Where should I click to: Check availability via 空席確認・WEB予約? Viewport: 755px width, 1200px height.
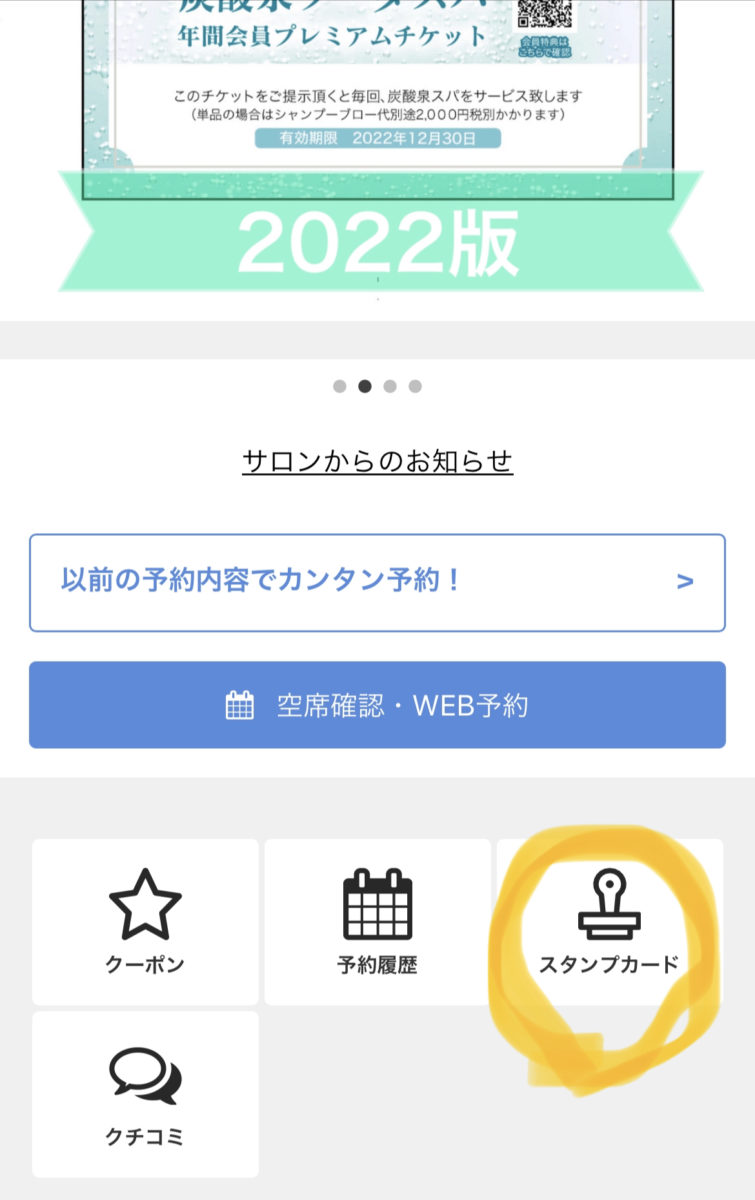[x=377, y=705]
